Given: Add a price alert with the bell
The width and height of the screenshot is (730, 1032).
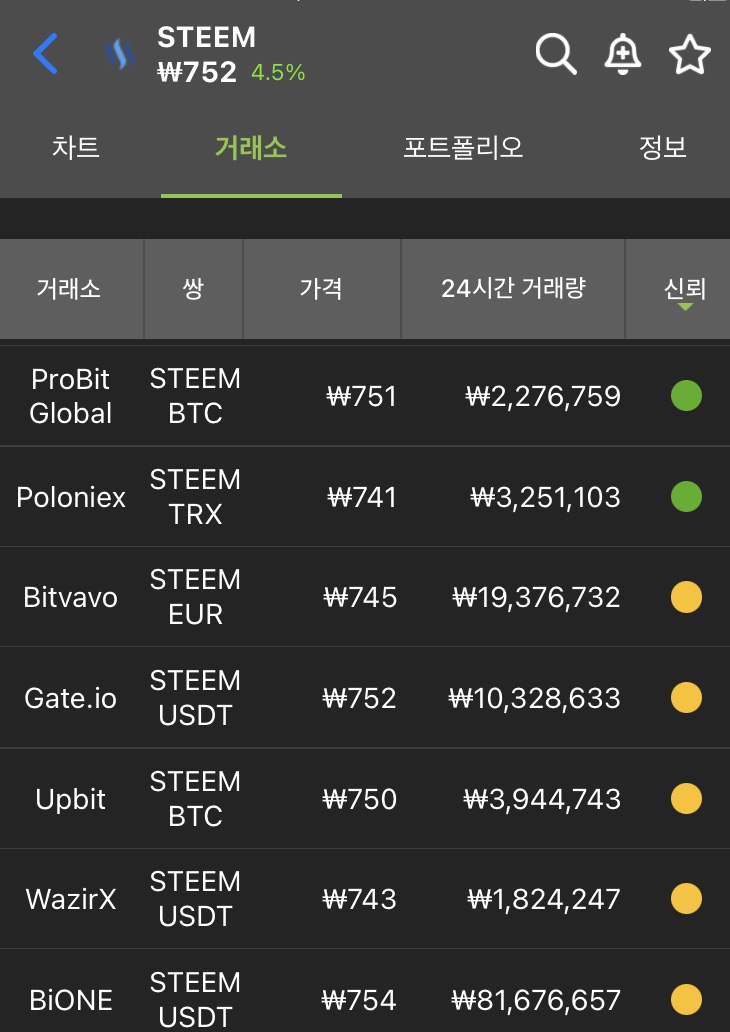Looking at the screenshot, I should pos(622,54).
